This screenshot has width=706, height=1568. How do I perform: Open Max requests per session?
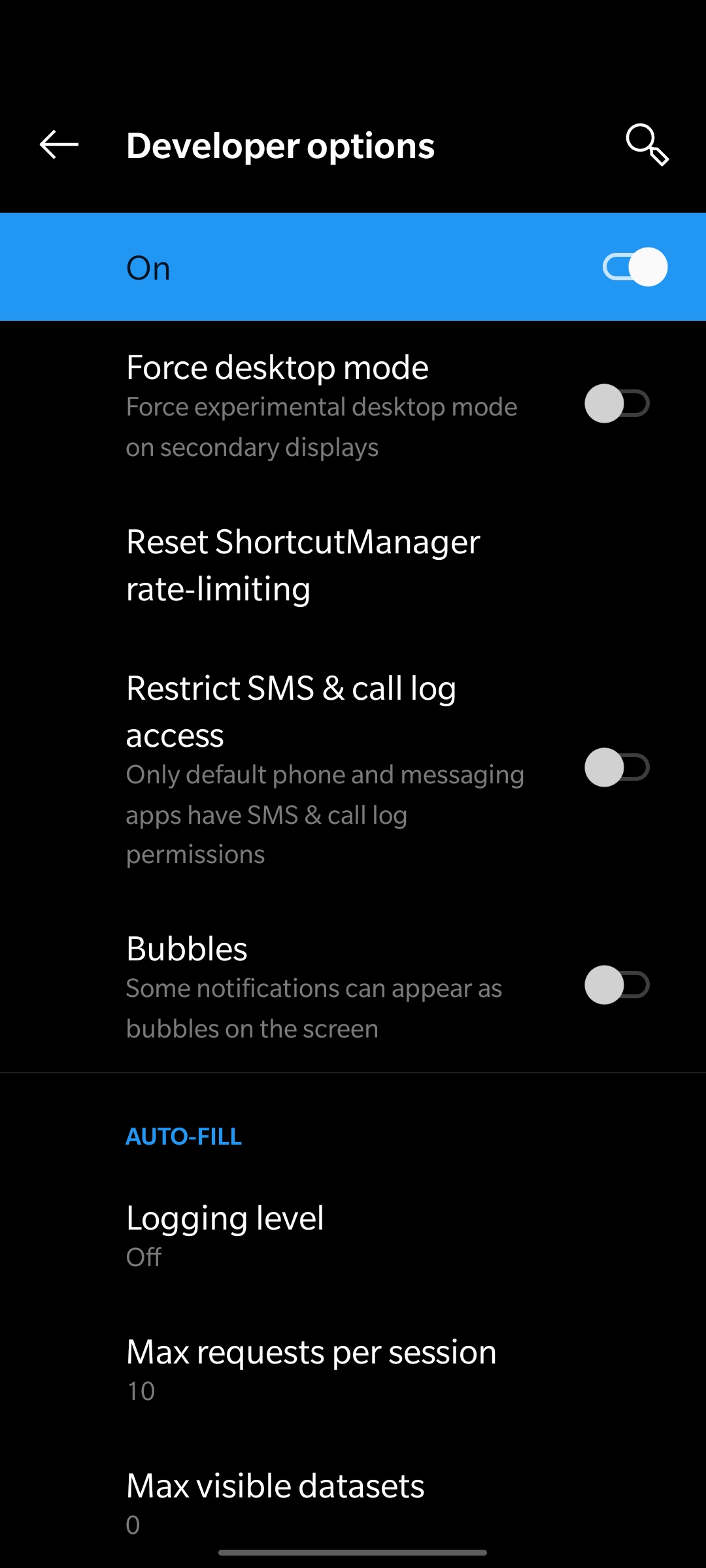(353, 1369)
